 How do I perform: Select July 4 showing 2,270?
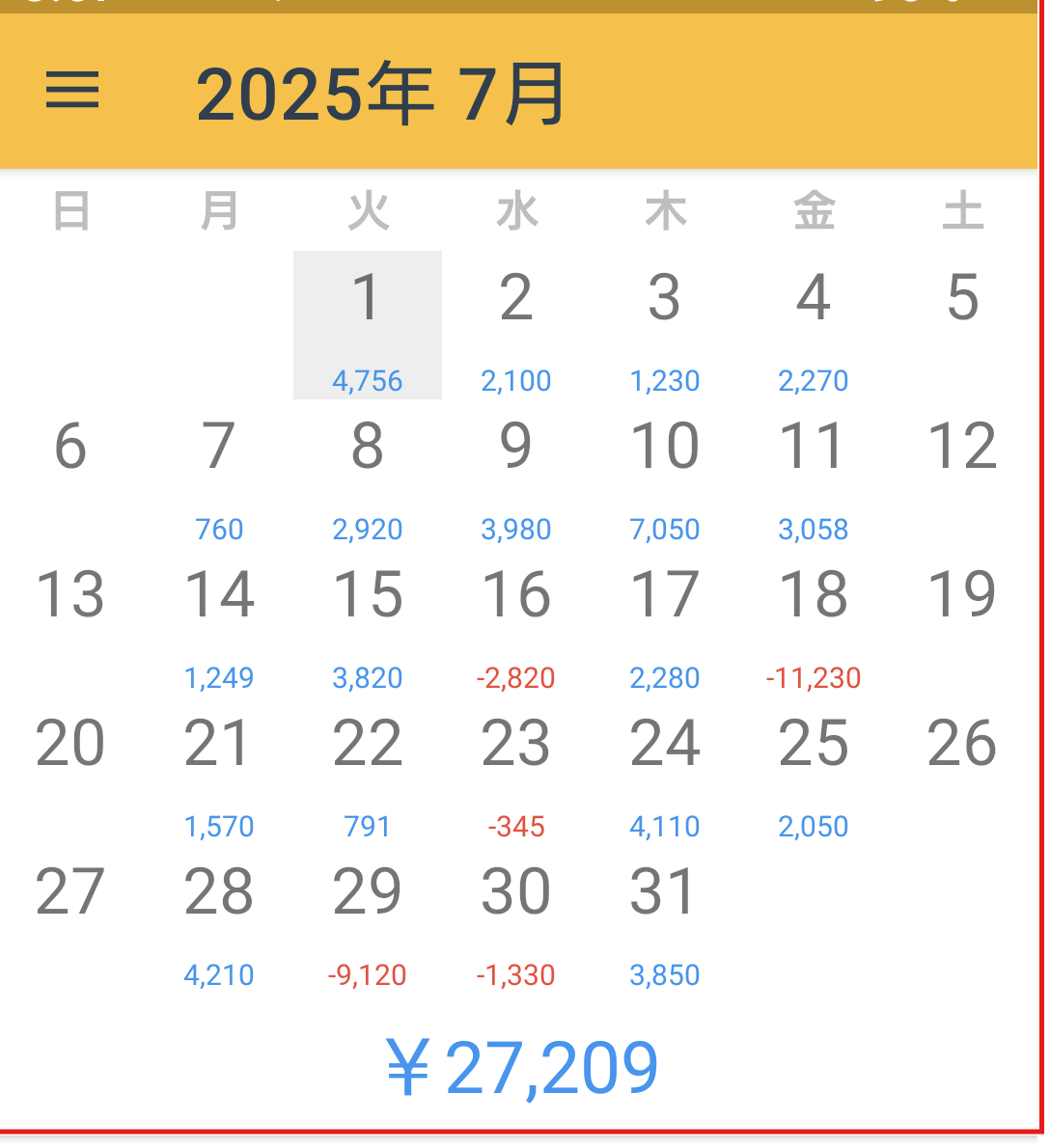pyautogui.click(x=814, y=324)
